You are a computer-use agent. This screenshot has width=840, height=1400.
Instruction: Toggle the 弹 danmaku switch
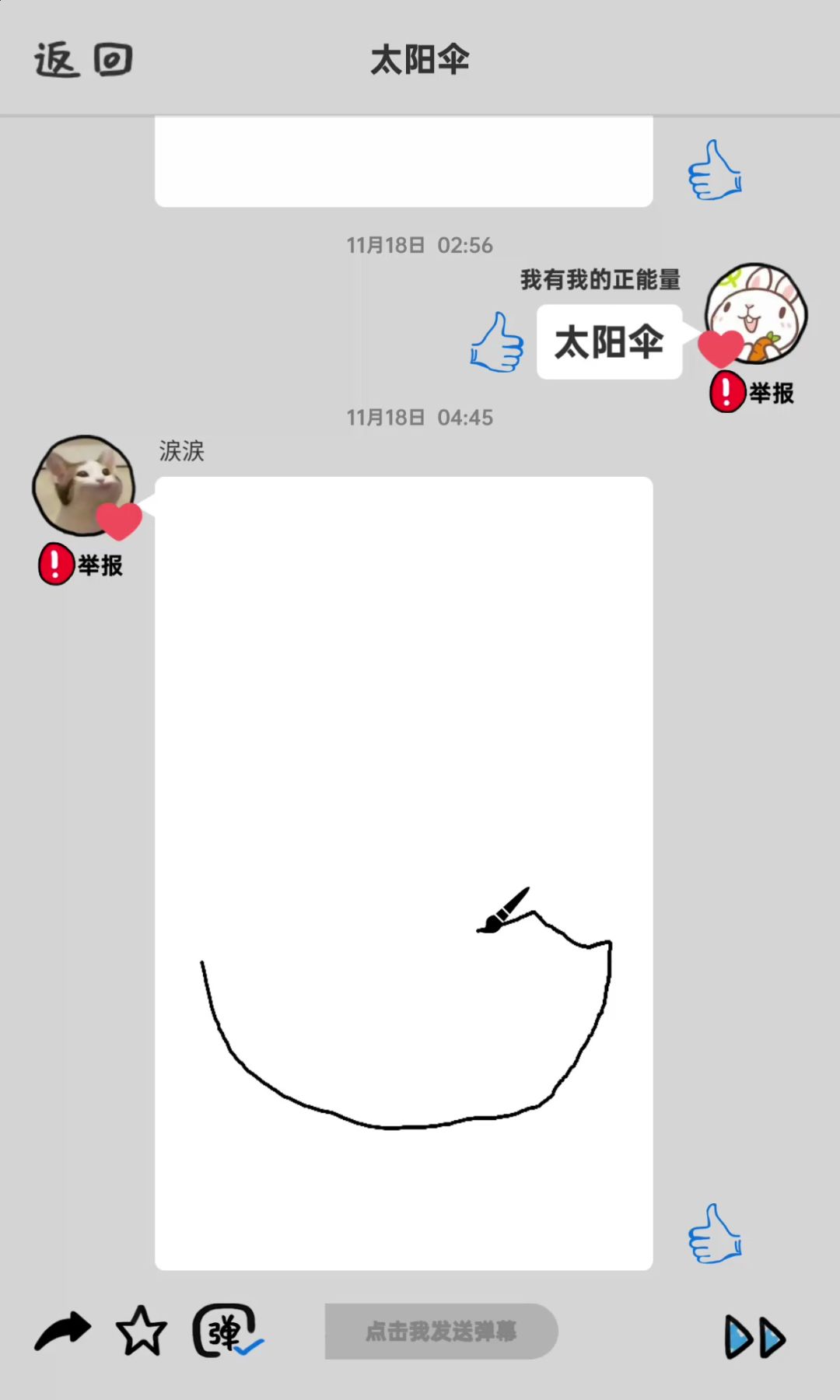pyautogui.click(x=226, y=1332)
